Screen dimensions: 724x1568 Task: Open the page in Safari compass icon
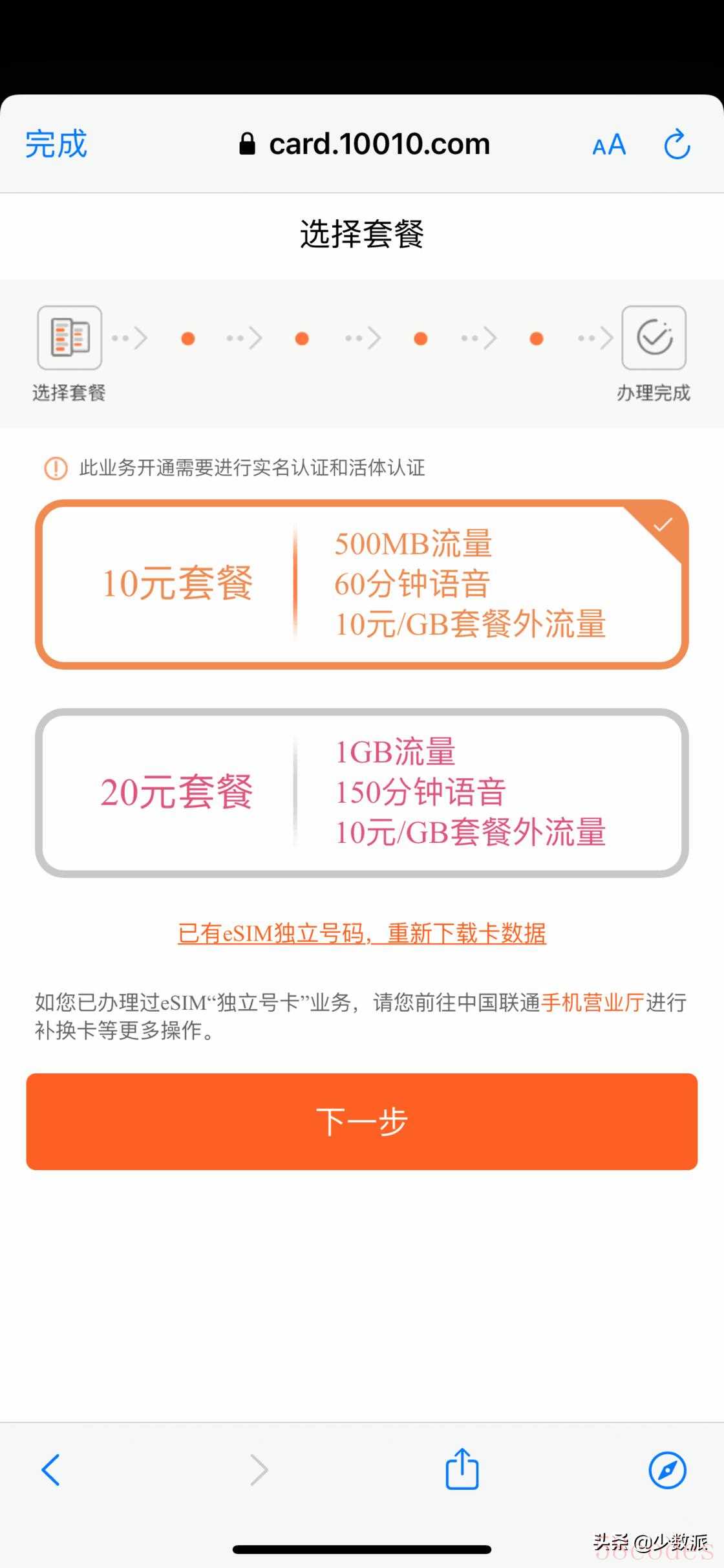(x=667, y=1470)
